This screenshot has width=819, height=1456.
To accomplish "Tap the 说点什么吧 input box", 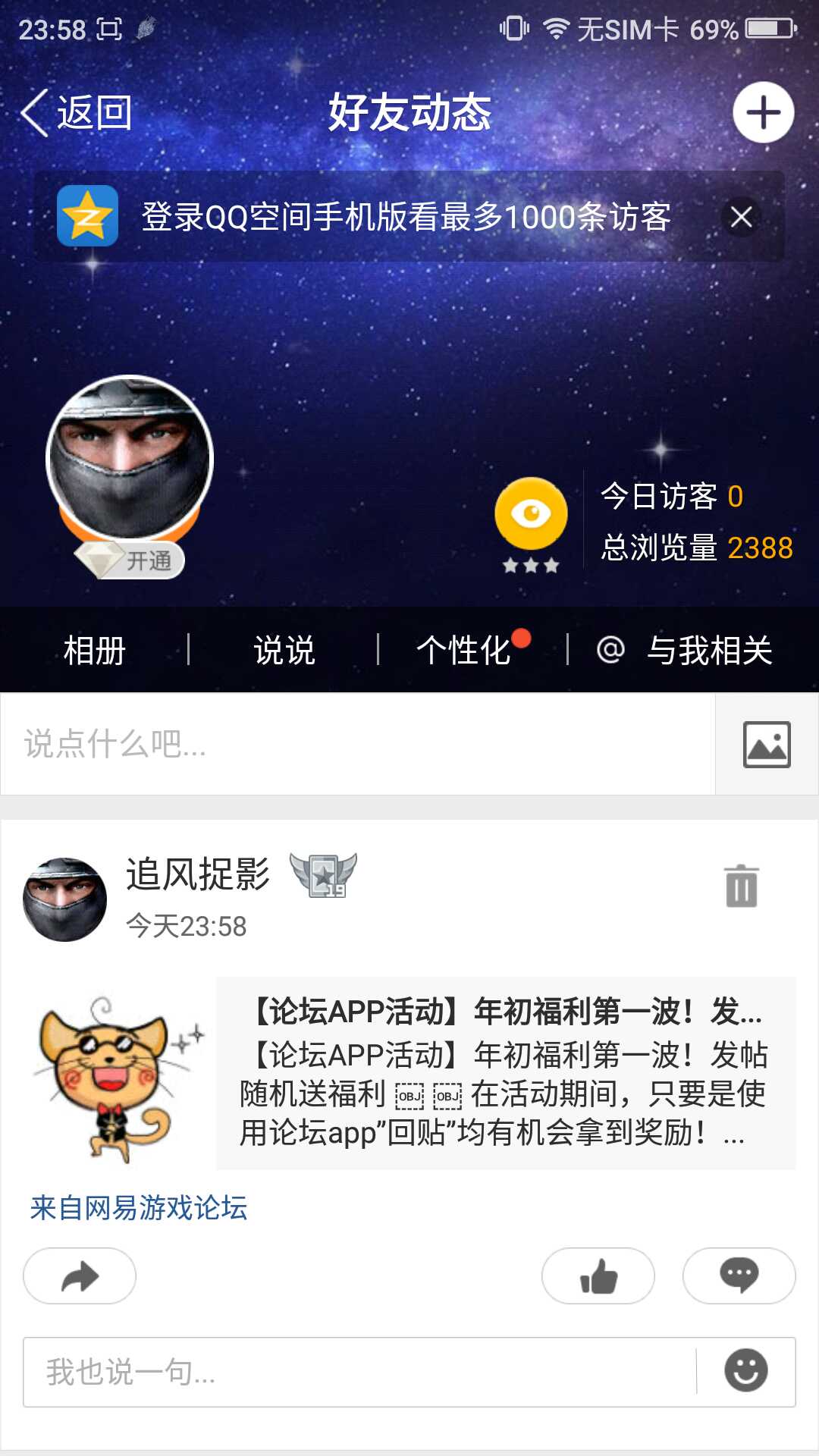I will click(356, 744).
